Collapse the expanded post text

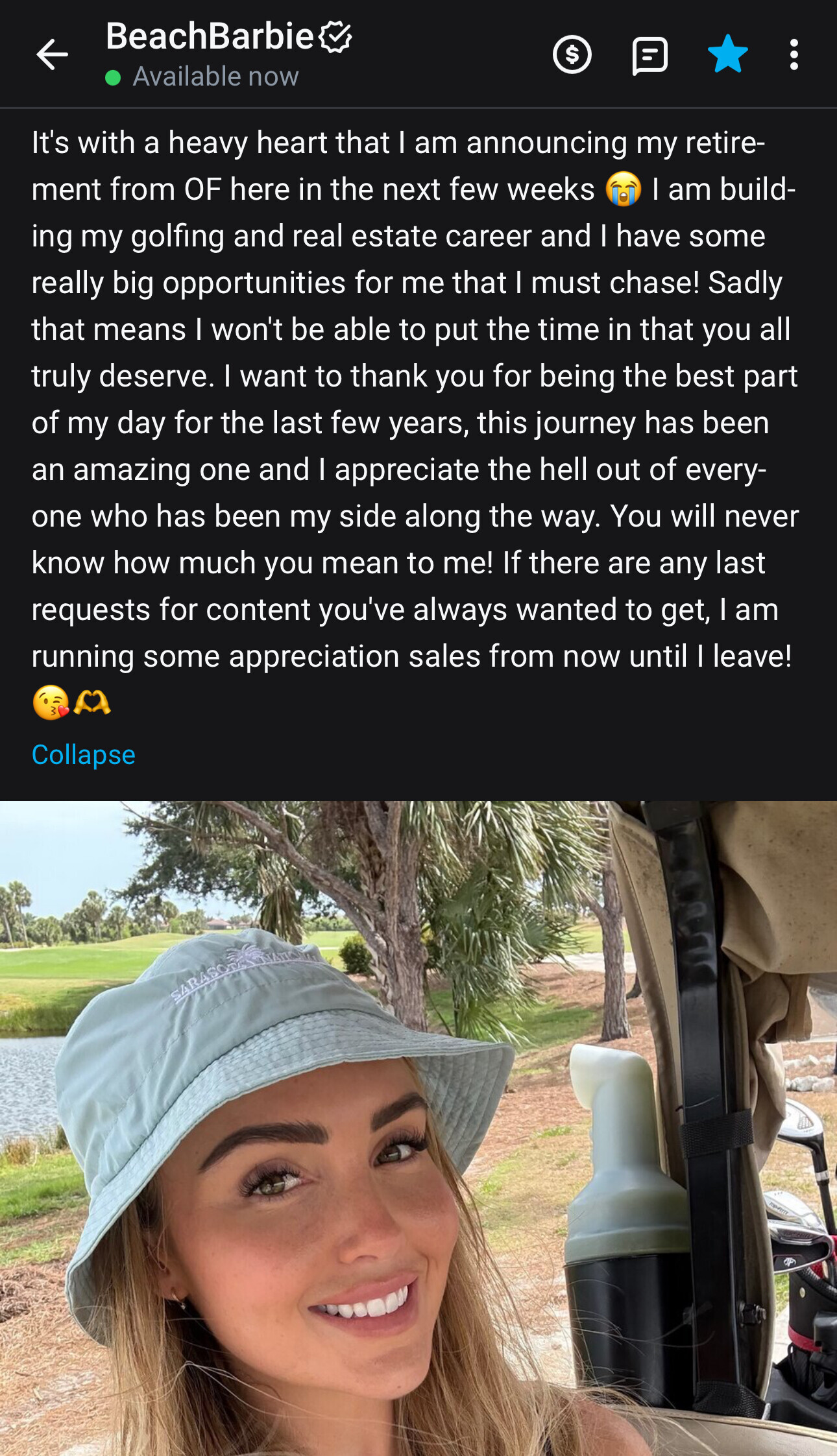tap(84, 755)
